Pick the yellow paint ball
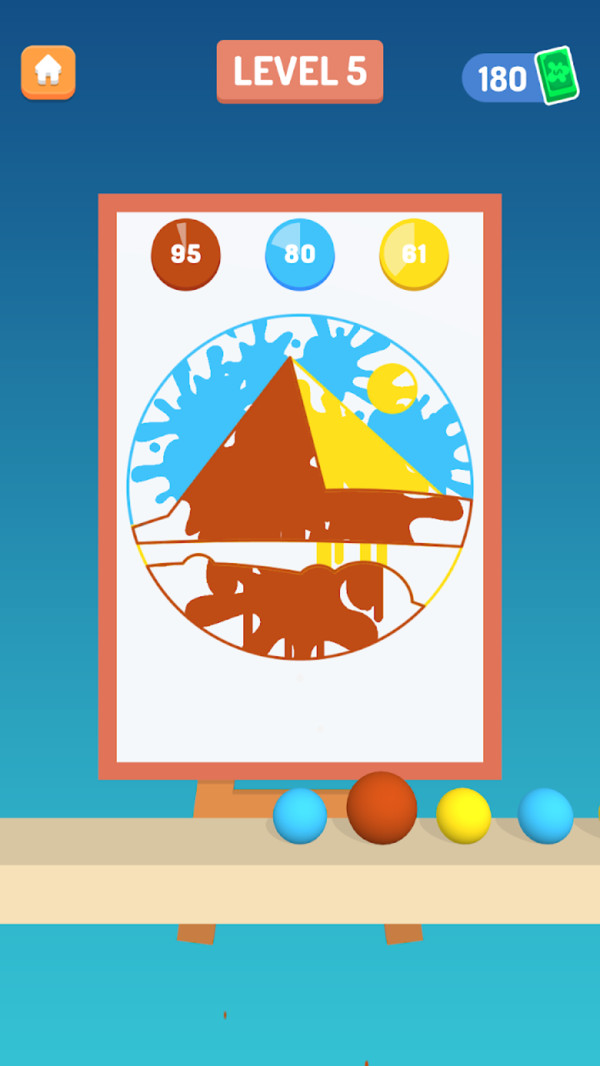 click(463, 815)
